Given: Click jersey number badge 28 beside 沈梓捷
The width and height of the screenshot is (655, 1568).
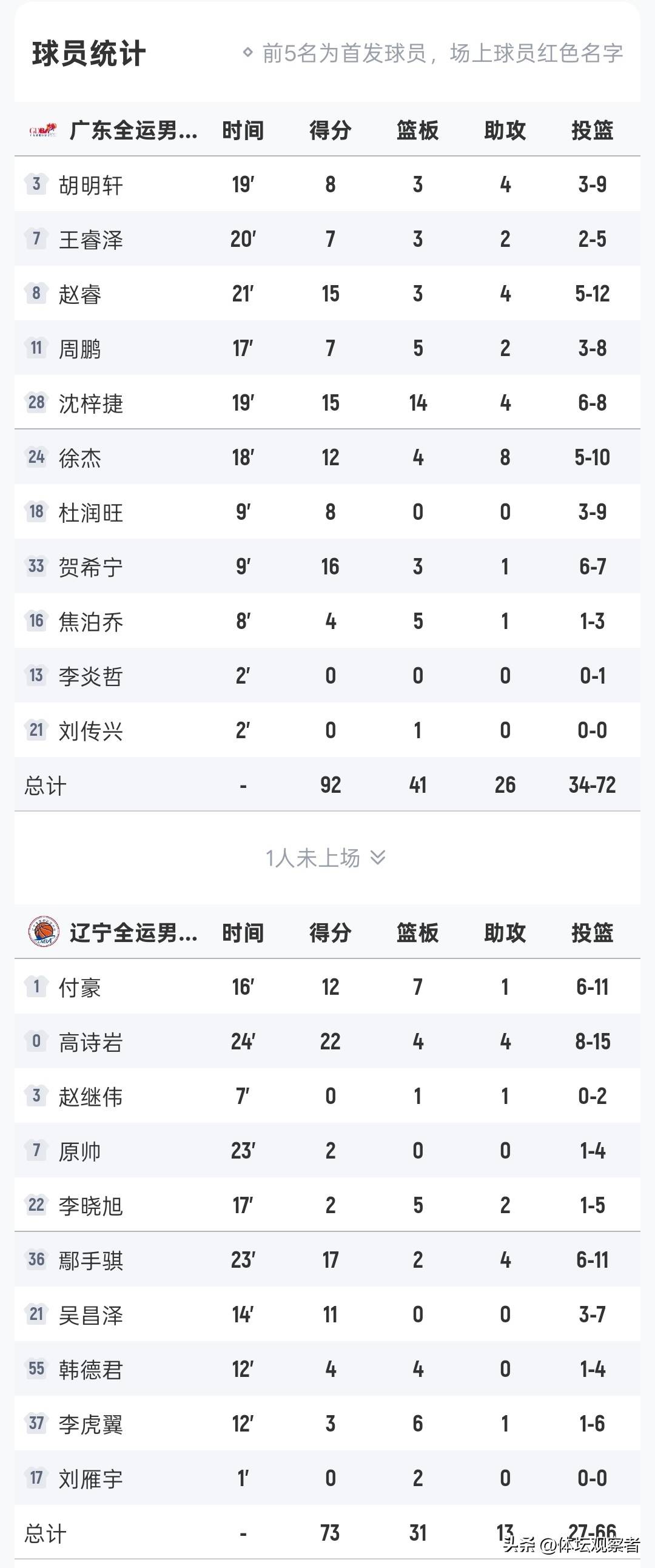Looking at the screenshot, I should (35, 402).
